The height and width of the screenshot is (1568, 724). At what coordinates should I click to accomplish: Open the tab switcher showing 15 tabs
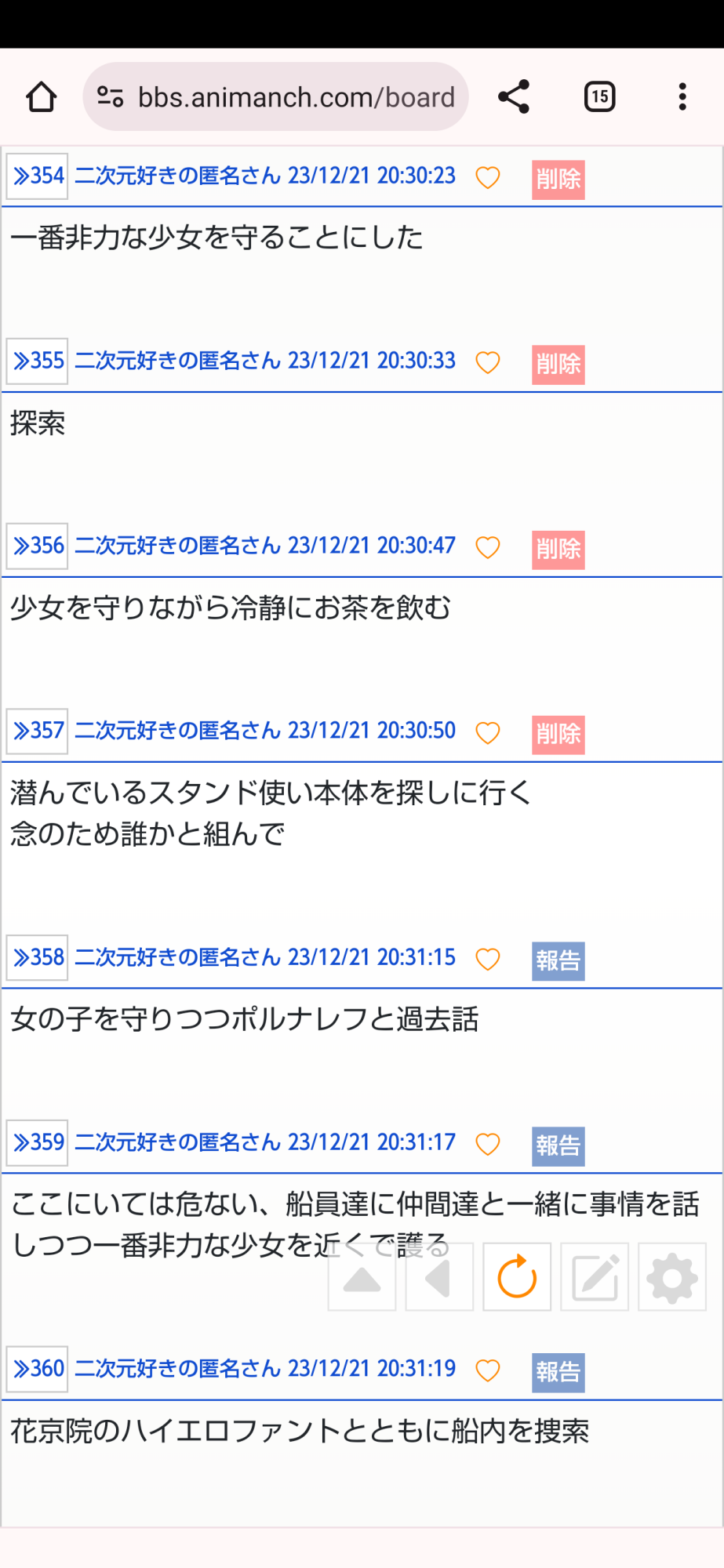point(599,97)
